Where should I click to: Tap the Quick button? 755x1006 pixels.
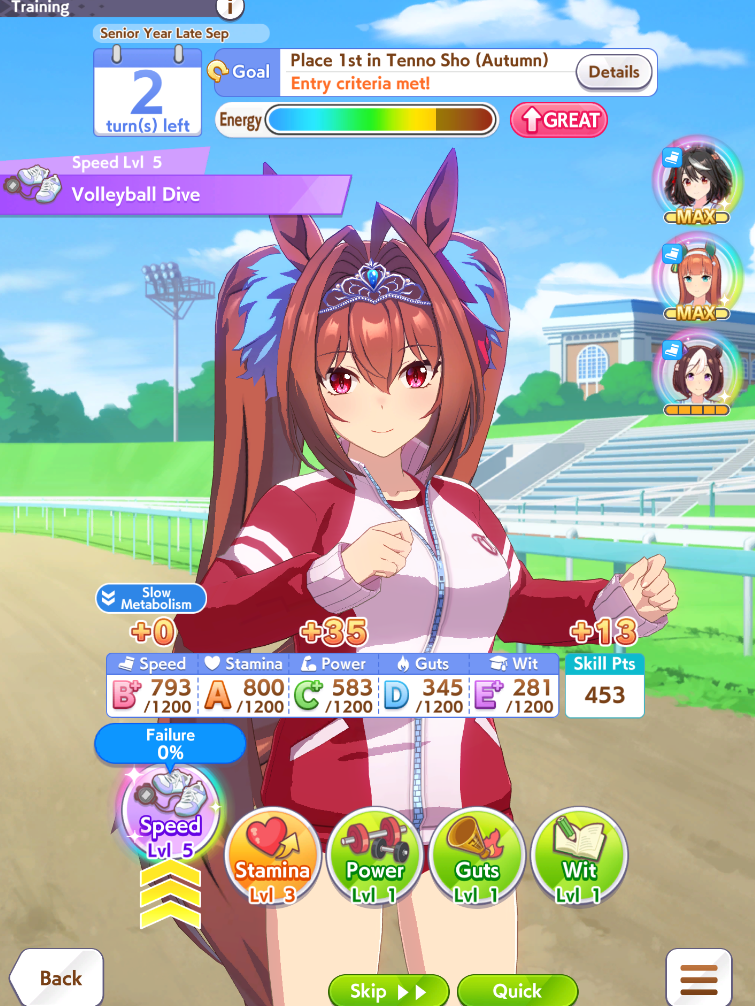(x=517, y=991)
